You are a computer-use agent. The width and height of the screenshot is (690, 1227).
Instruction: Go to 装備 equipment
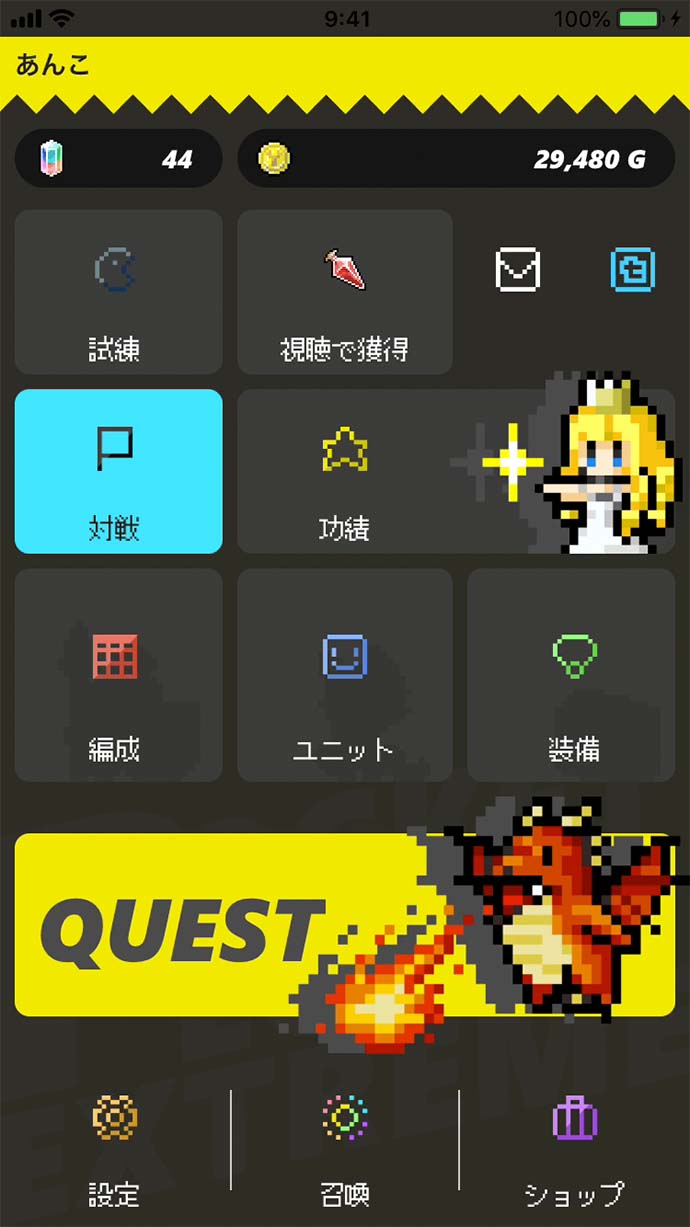tap(571, 675)
